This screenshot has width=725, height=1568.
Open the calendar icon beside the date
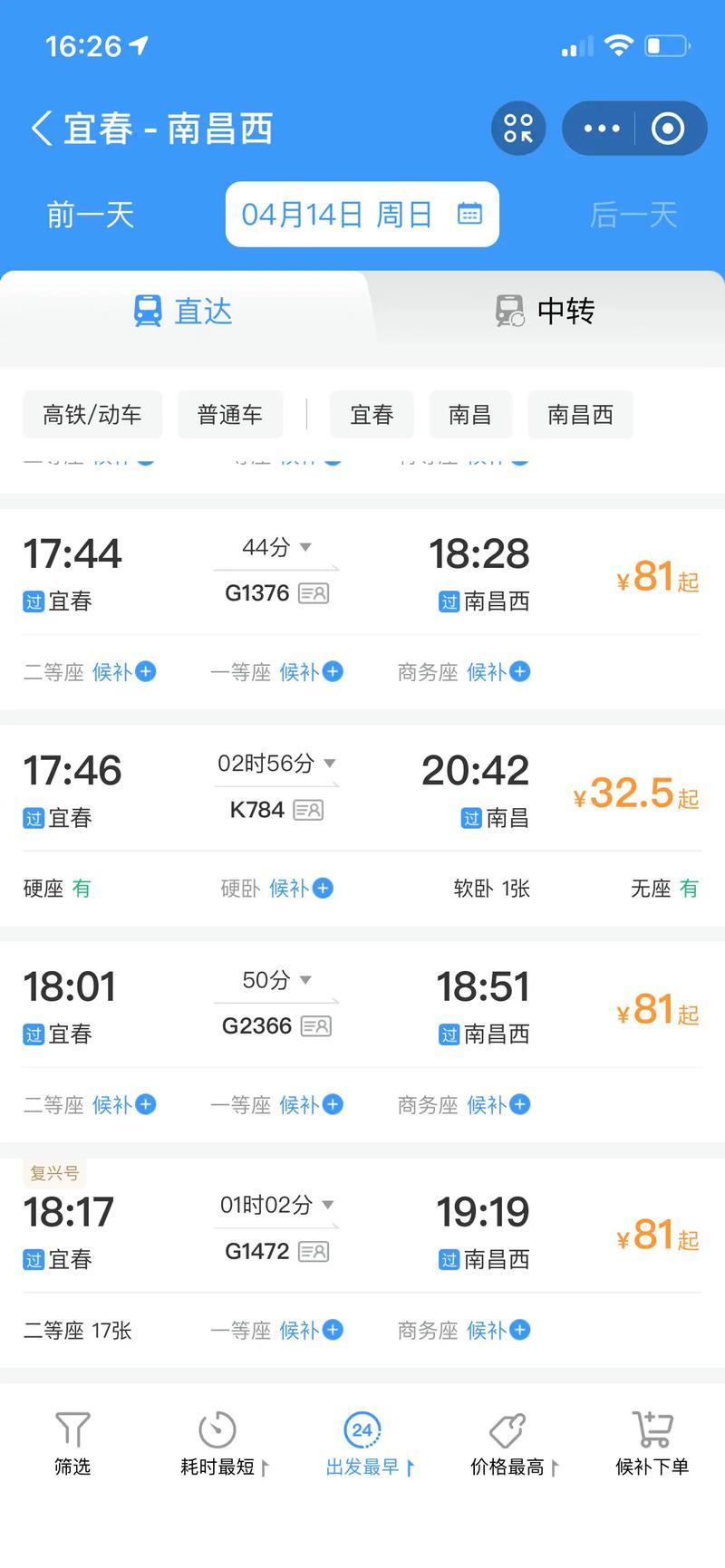point(469,215)
